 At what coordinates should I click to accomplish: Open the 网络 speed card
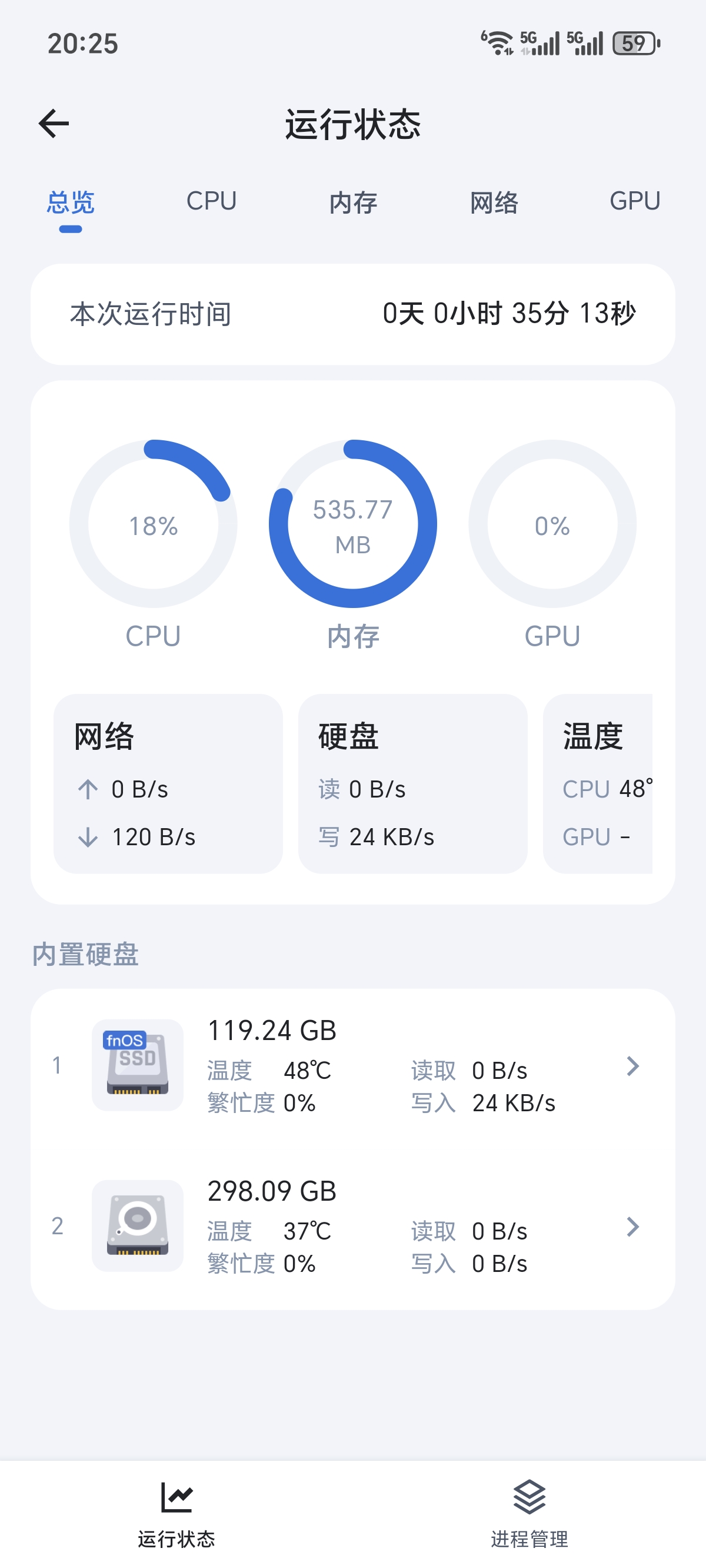tap(168, 783)
